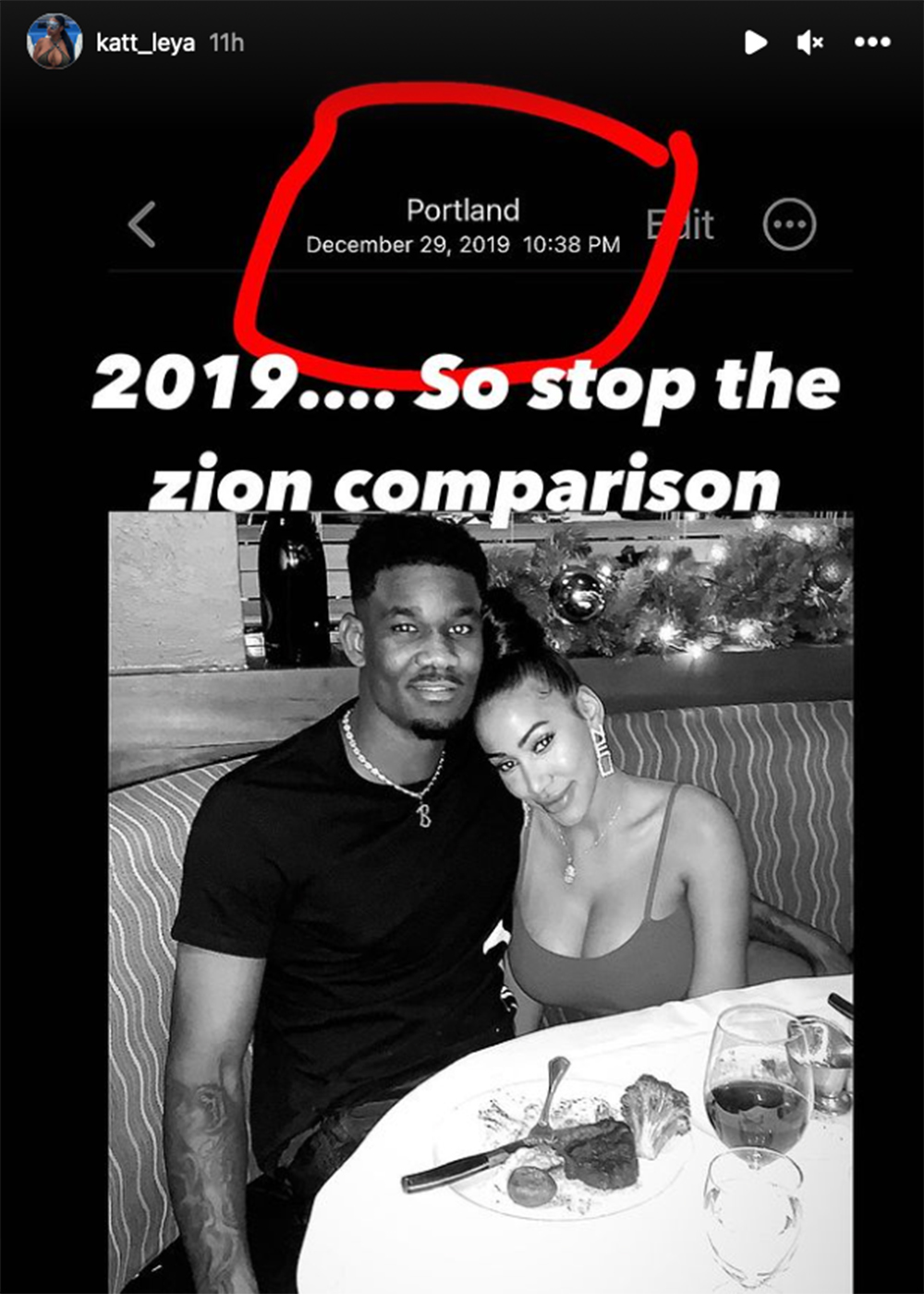Viewport: 924px width, 1294px height.
Task: Open katt_leya's profile picture
Action: coord(55,42)
